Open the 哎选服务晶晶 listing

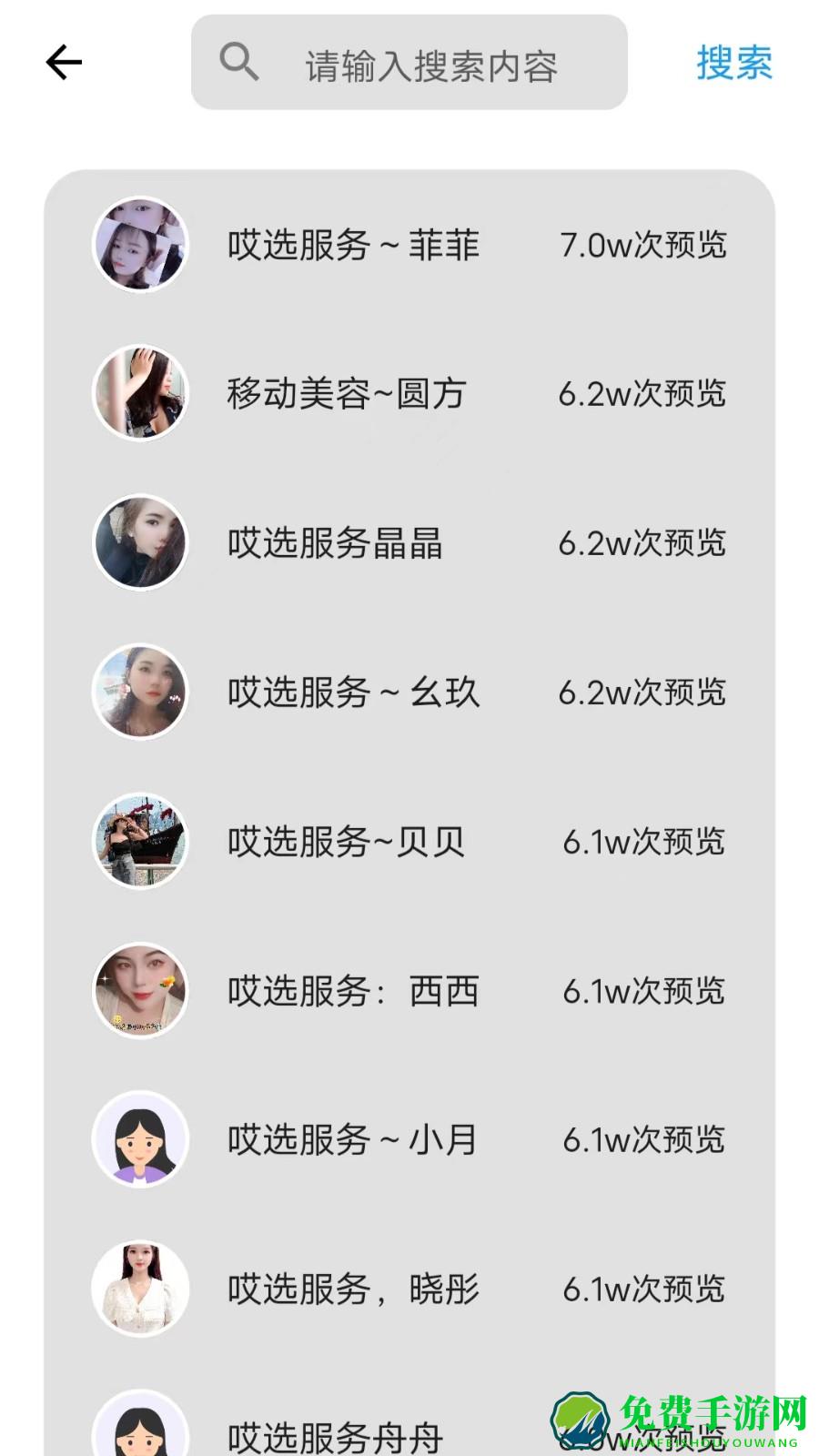pos(334,543)
